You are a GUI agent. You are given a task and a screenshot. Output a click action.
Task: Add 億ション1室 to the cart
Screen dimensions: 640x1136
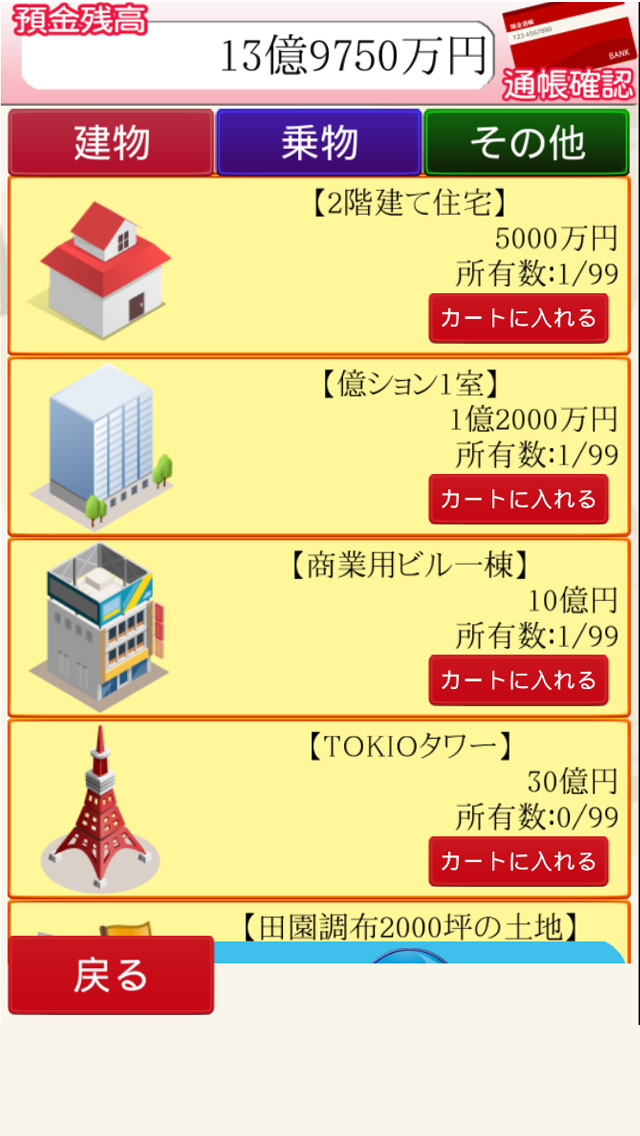518,499
